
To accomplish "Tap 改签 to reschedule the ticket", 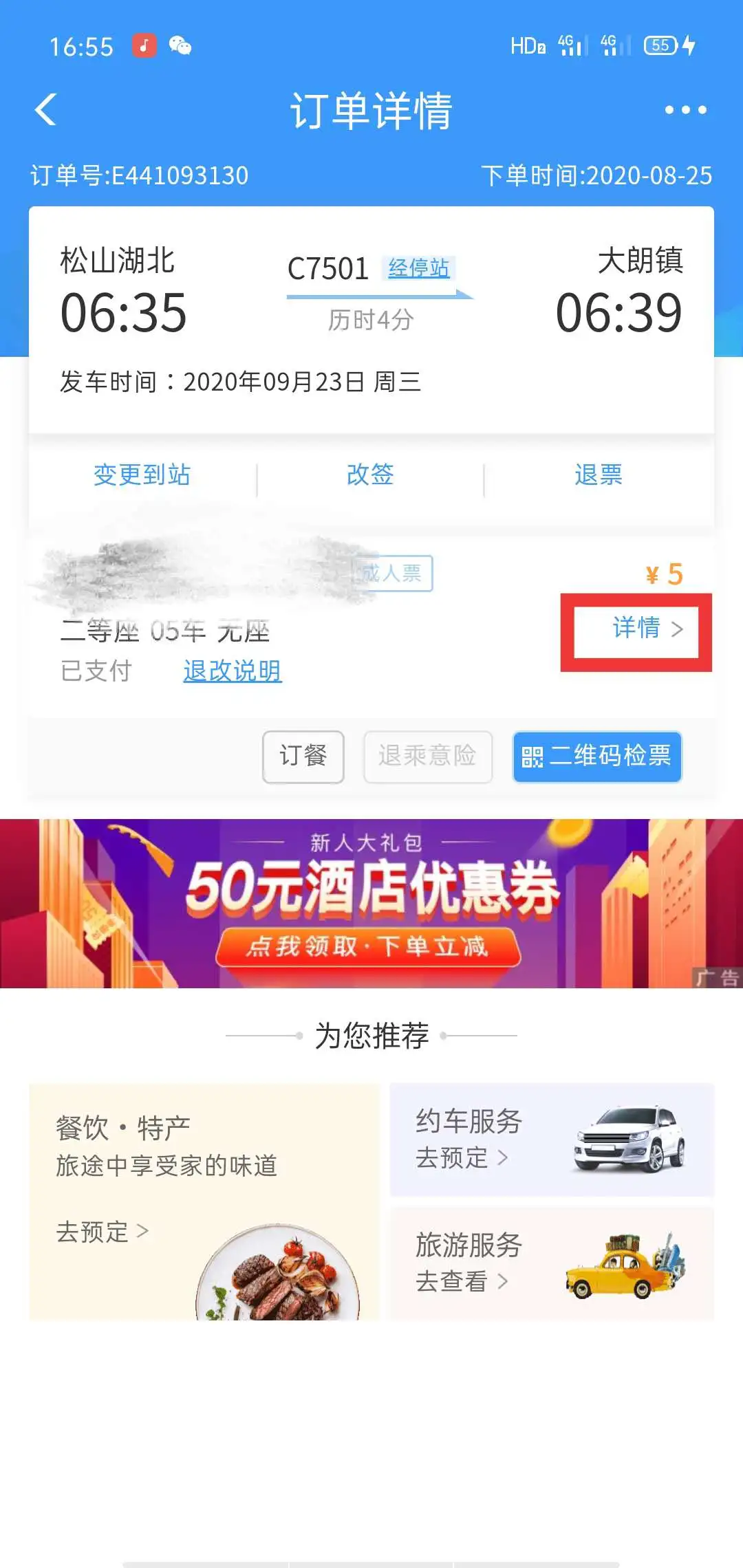I will [370, 475].
